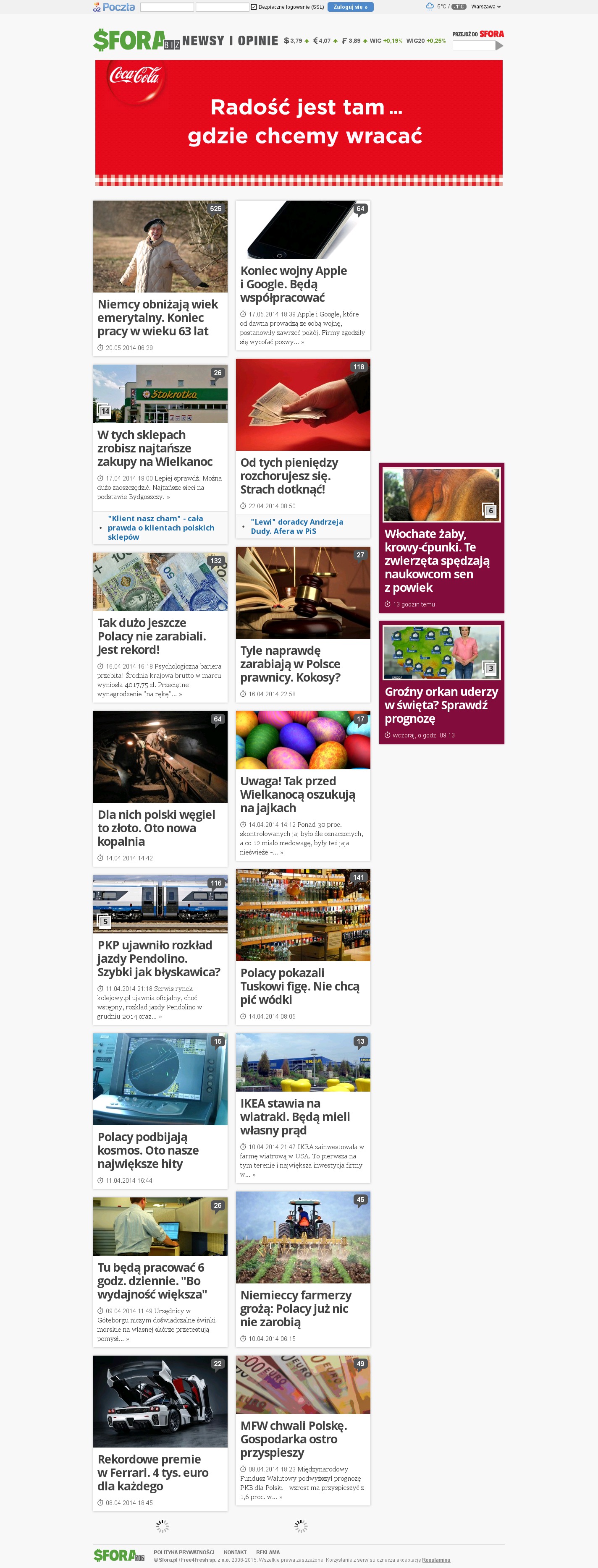
Task: Open the Regulaminu terms link
Action: (436, 1560)
